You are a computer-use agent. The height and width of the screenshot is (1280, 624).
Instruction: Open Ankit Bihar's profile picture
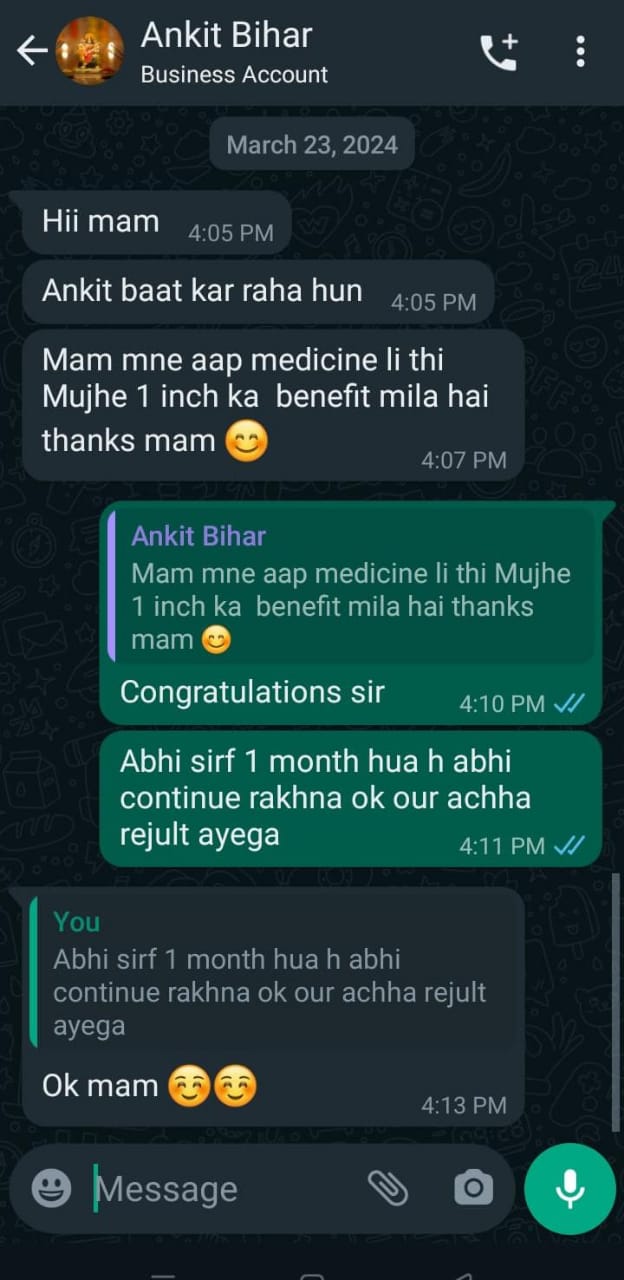(90, 51)
